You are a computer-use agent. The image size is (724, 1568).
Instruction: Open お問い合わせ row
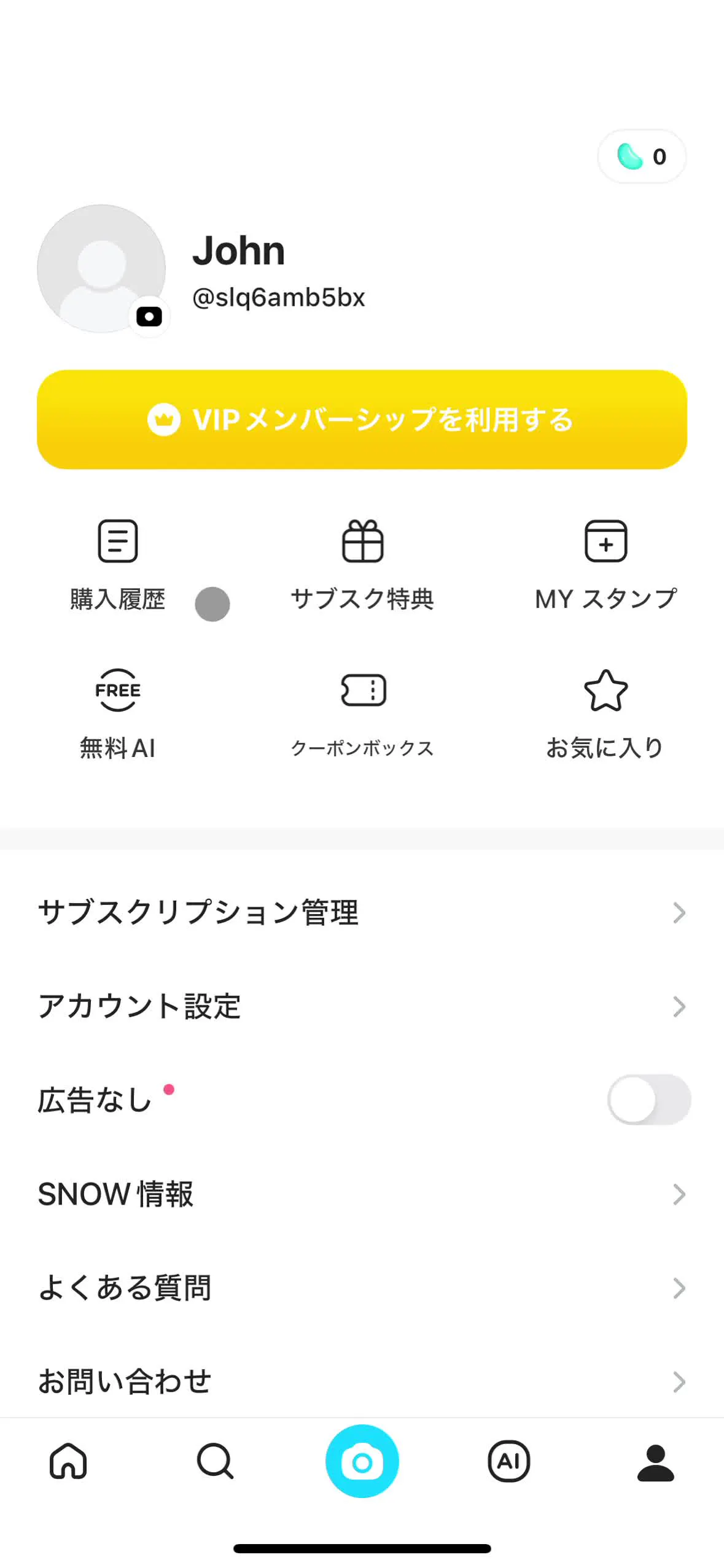pos(362,1381)
